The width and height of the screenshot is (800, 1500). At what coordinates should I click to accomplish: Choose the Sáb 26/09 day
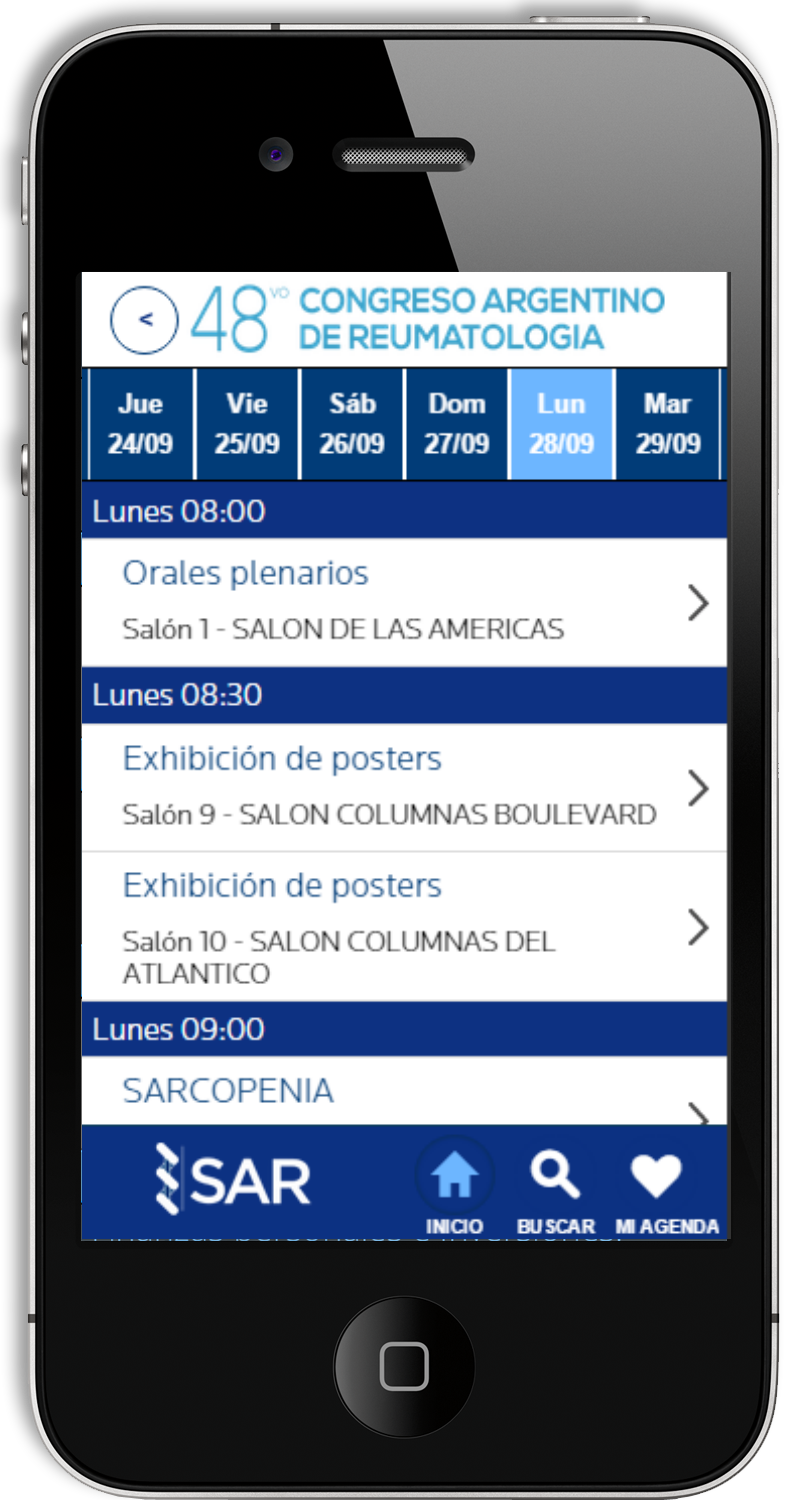(352, 424)
